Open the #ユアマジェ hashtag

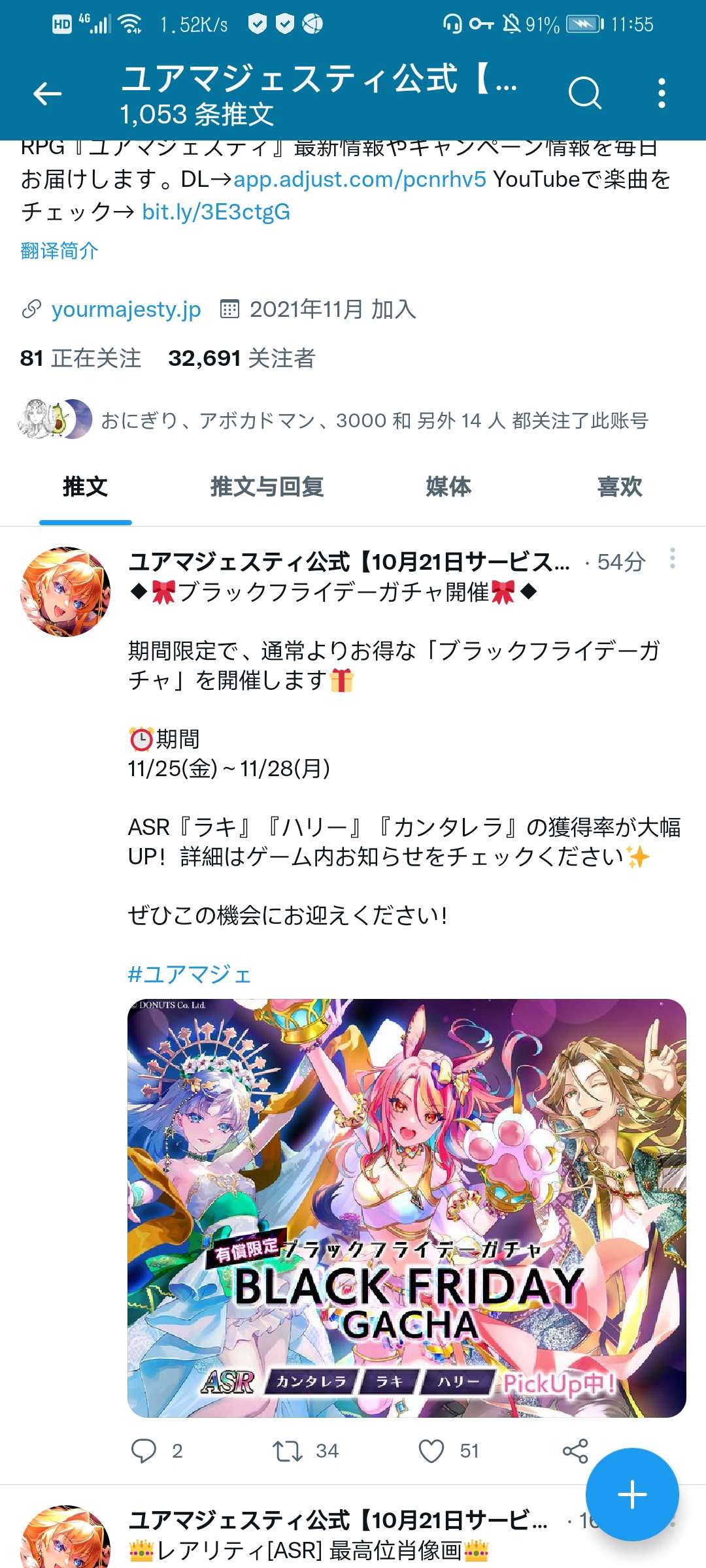(x=190, y=974)
